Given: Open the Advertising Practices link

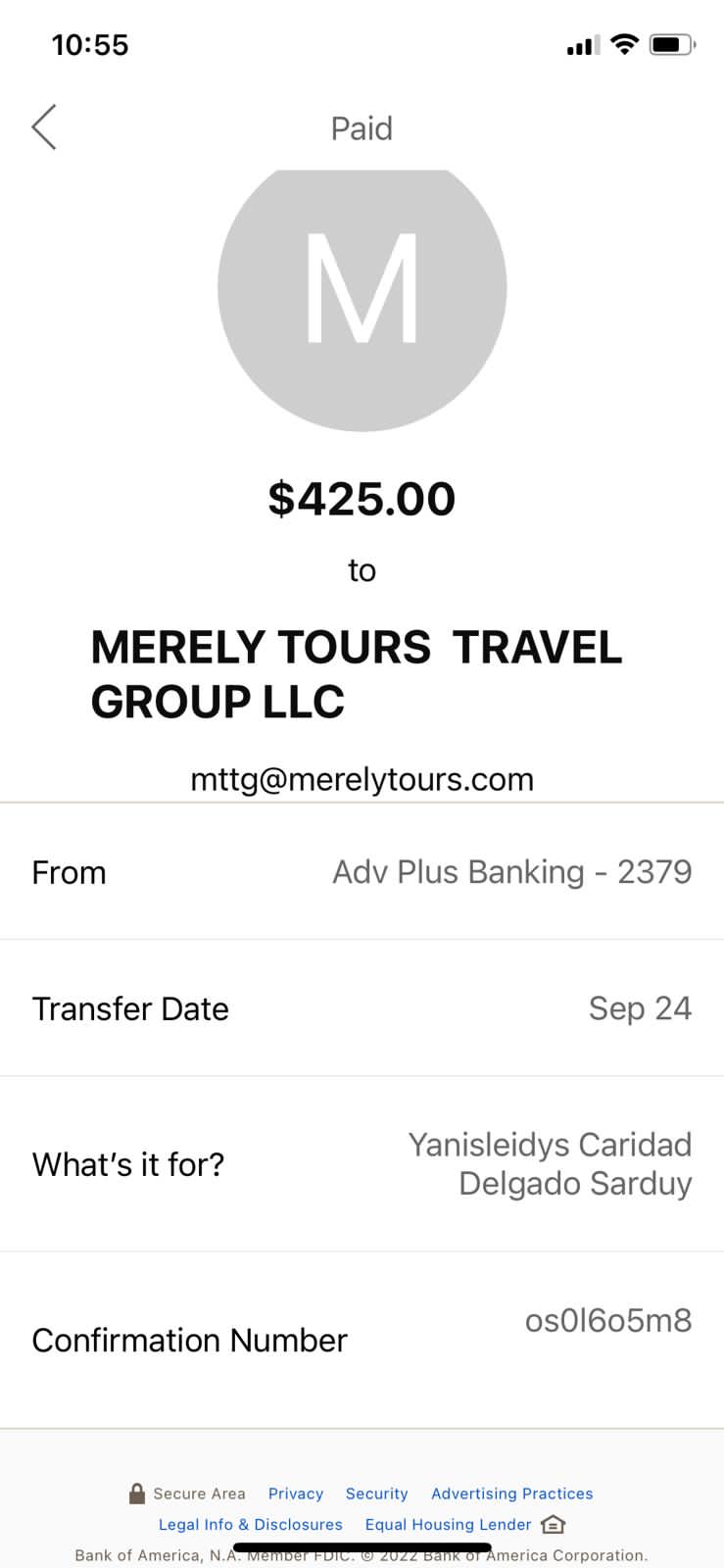Looking at the screenshot, I should coord(512,1494).
